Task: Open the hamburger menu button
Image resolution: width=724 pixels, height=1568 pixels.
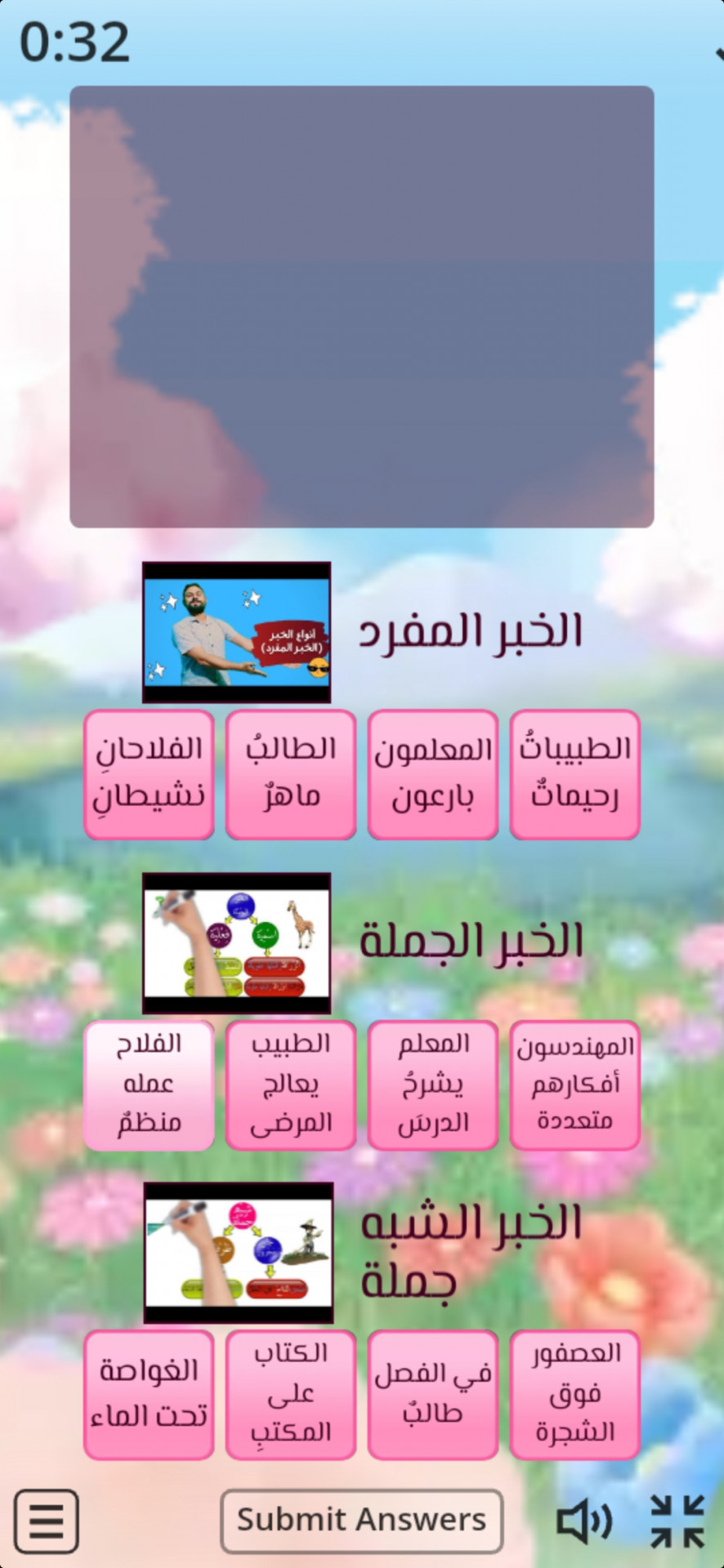Action: [x=47, y=1521]
